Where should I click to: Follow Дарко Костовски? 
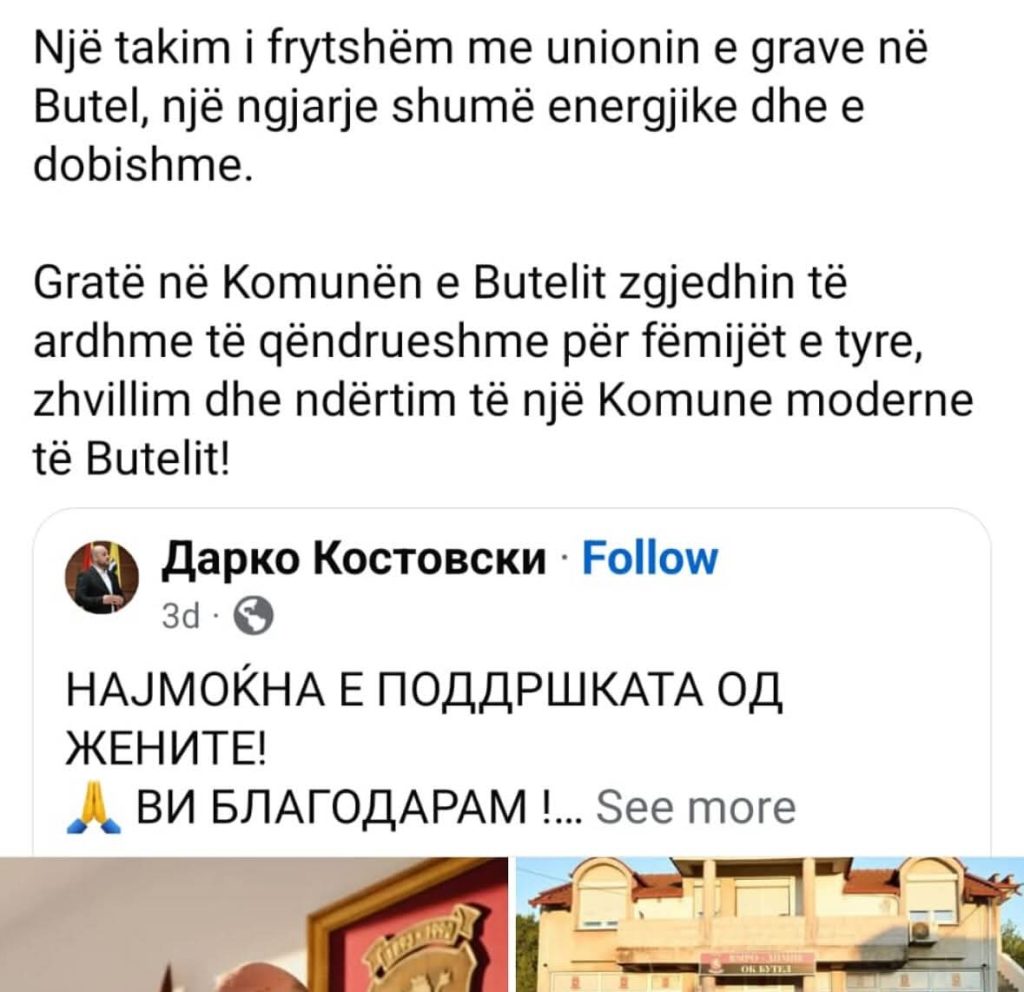tap(649, 561)
